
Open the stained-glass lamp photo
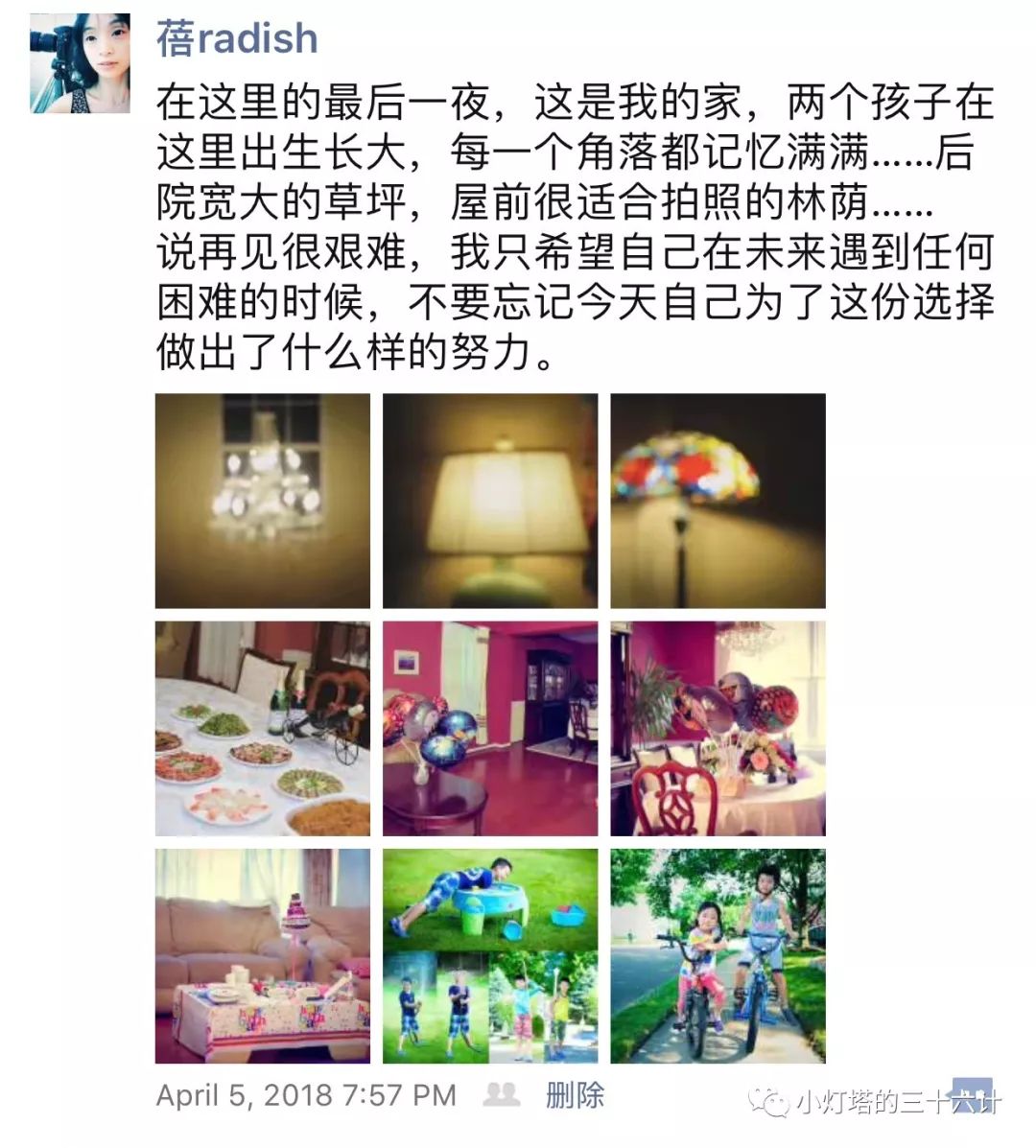tap(718, 501)
